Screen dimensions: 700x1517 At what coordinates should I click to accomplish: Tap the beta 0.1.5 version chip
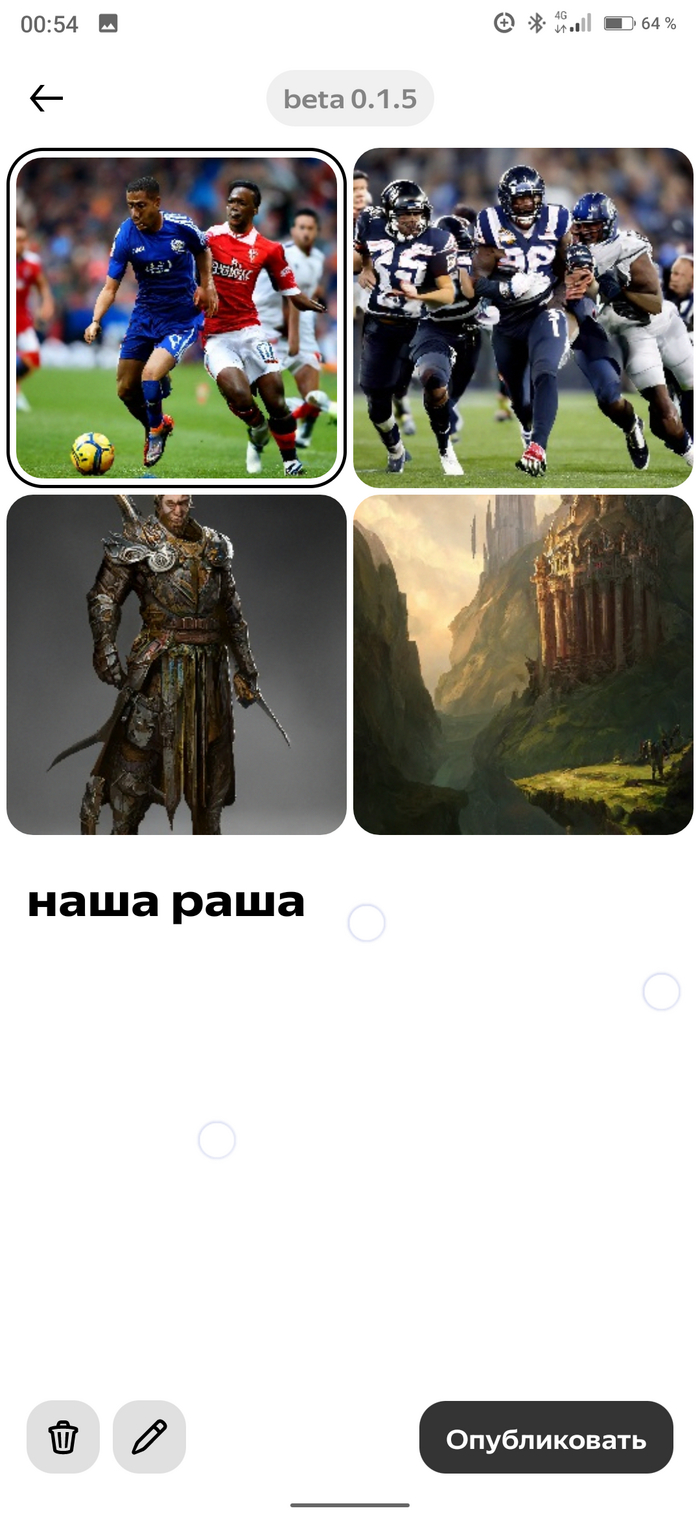pyautogui.click(x=349, y=99)
